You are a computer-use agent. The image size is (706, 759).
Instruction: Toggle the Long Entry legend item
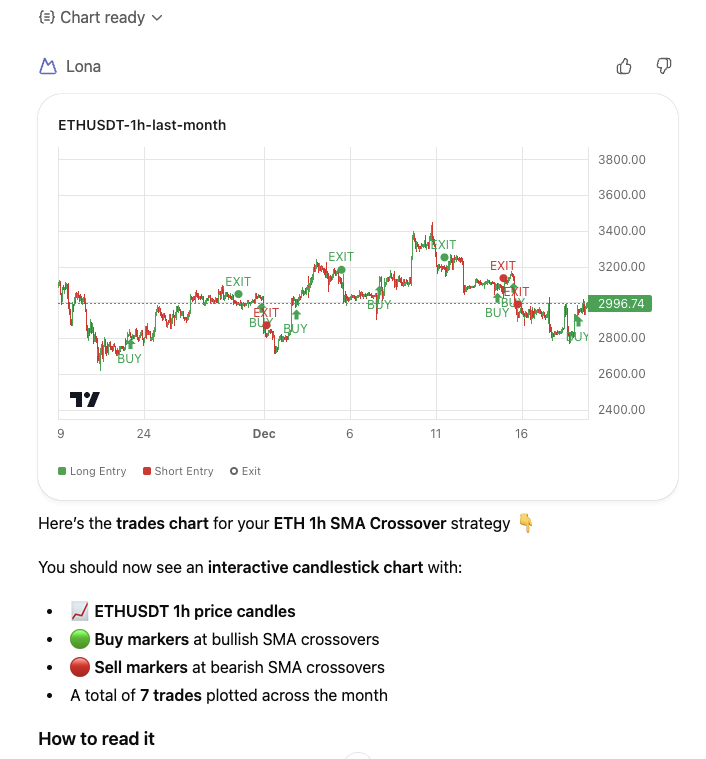click(x=93, y=471)
